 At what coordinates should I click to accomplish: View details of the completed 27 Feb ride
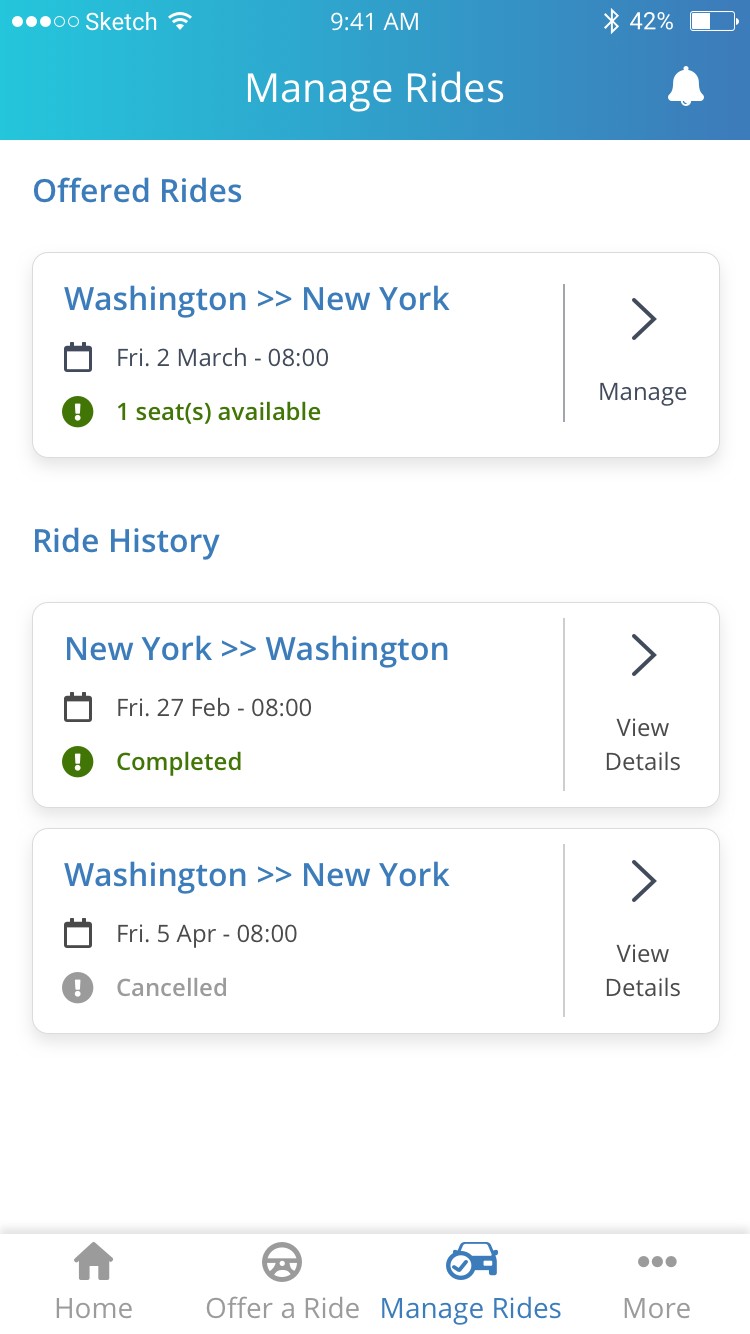pyautogui.click(x=643, y=704)
